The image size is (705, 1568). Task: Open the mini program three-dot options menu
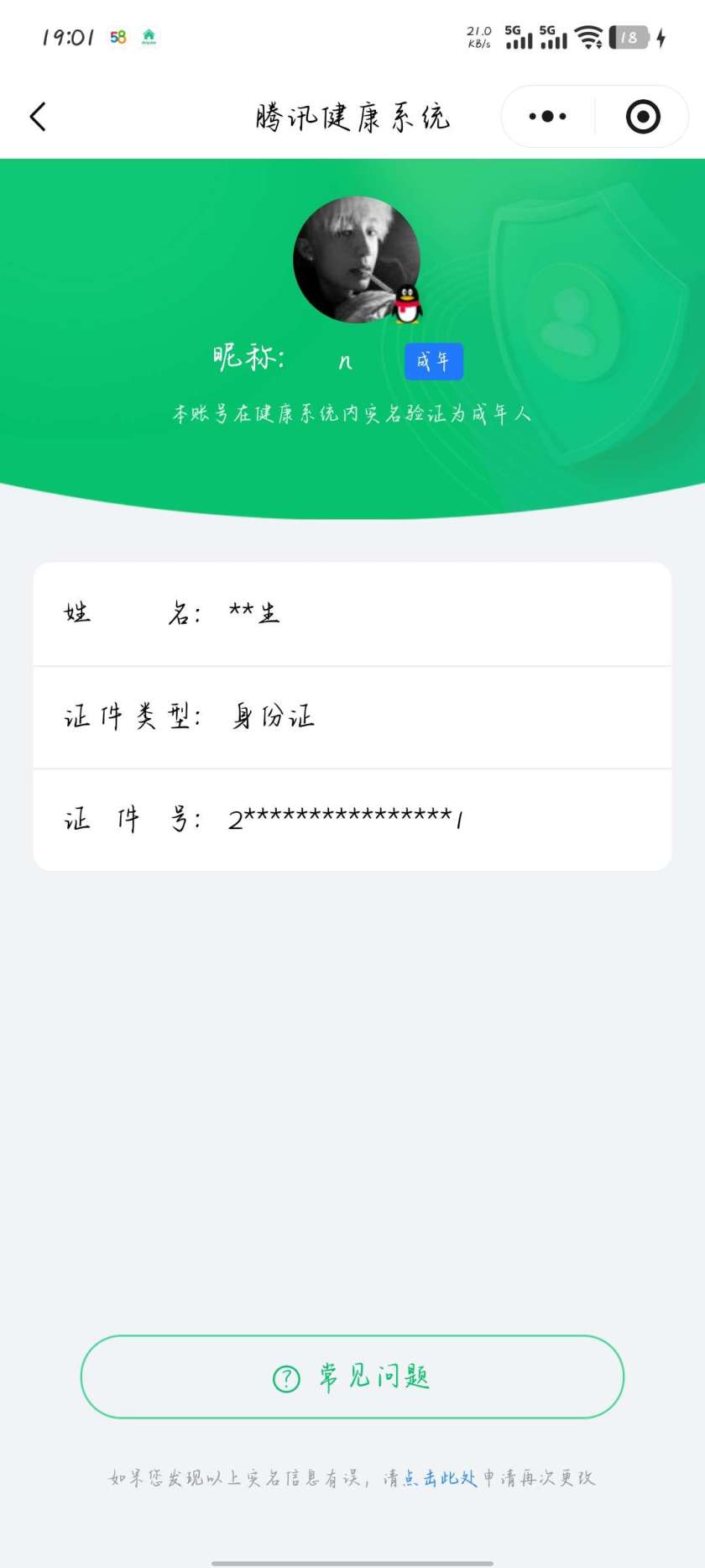click(545, 117)
